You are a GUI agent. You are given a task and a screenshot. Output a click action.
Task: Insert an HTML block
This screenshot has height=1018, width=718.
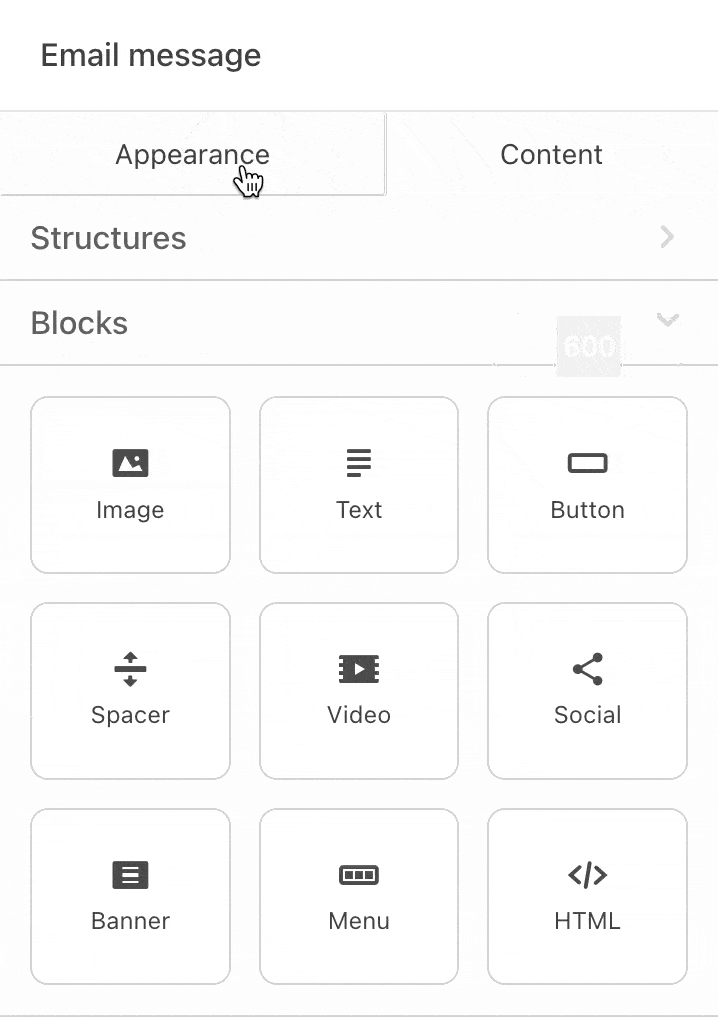(587, 897)
